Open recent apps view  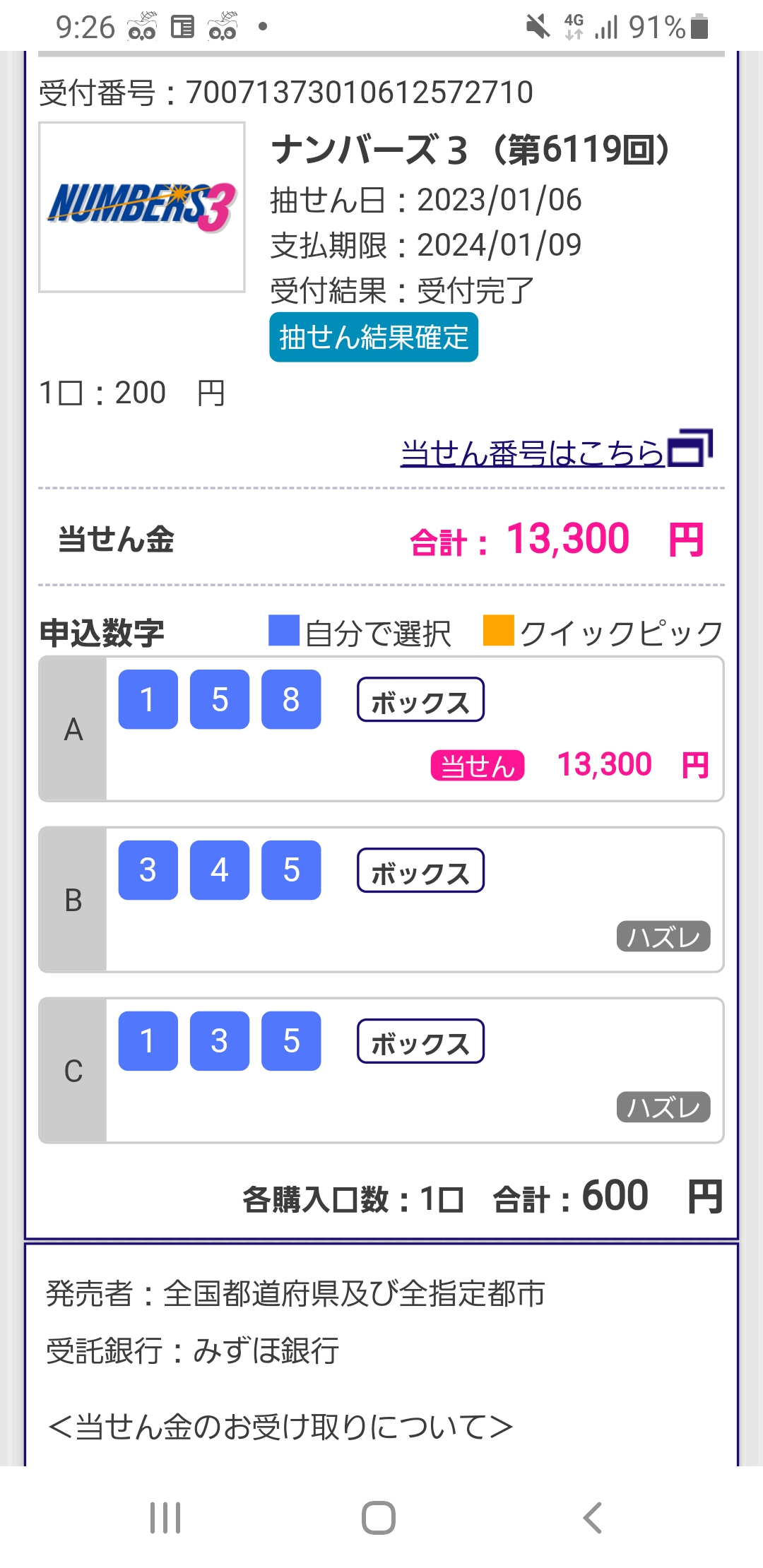point(165,1518)
